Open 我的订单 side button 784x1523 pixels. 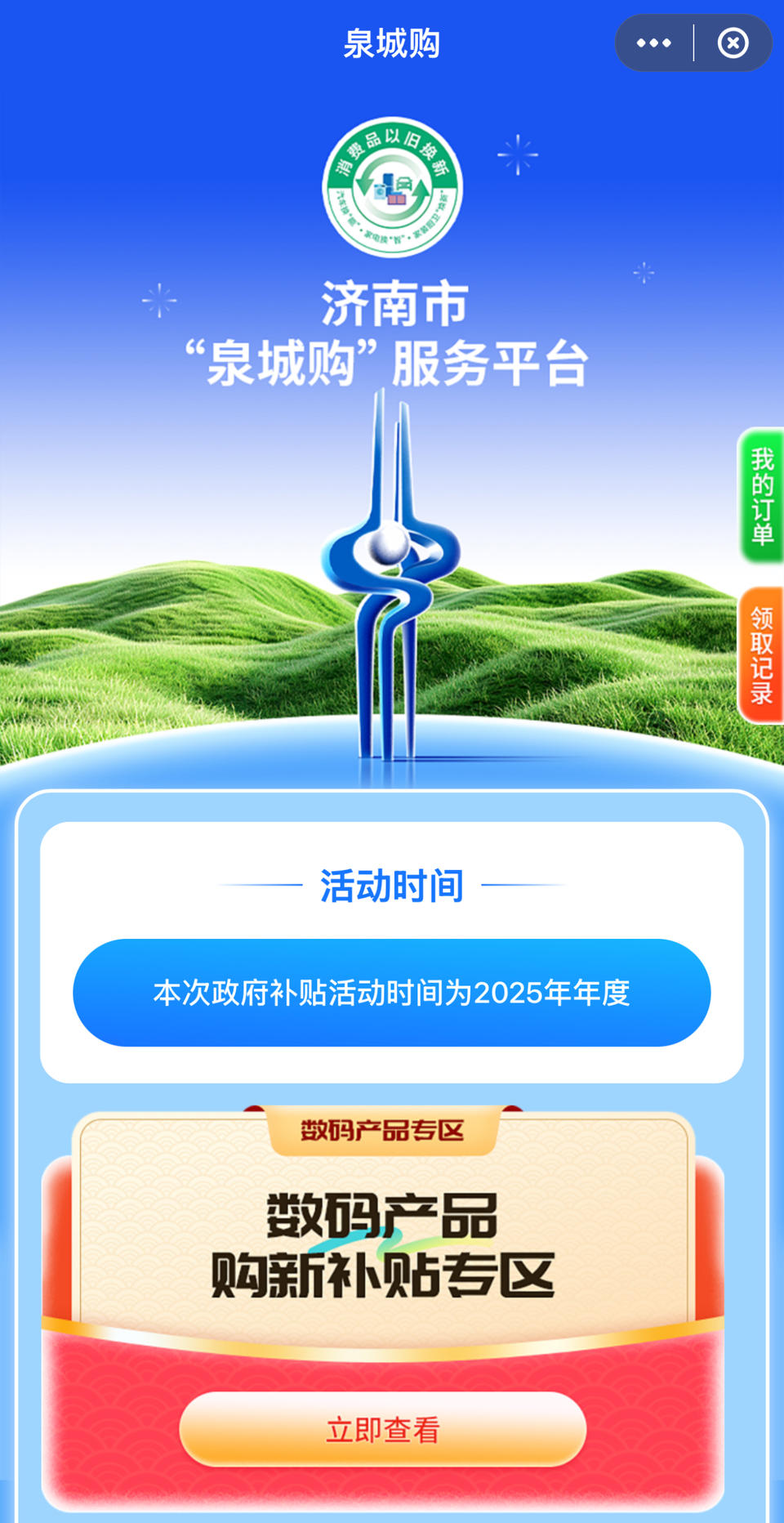[761, 496]
